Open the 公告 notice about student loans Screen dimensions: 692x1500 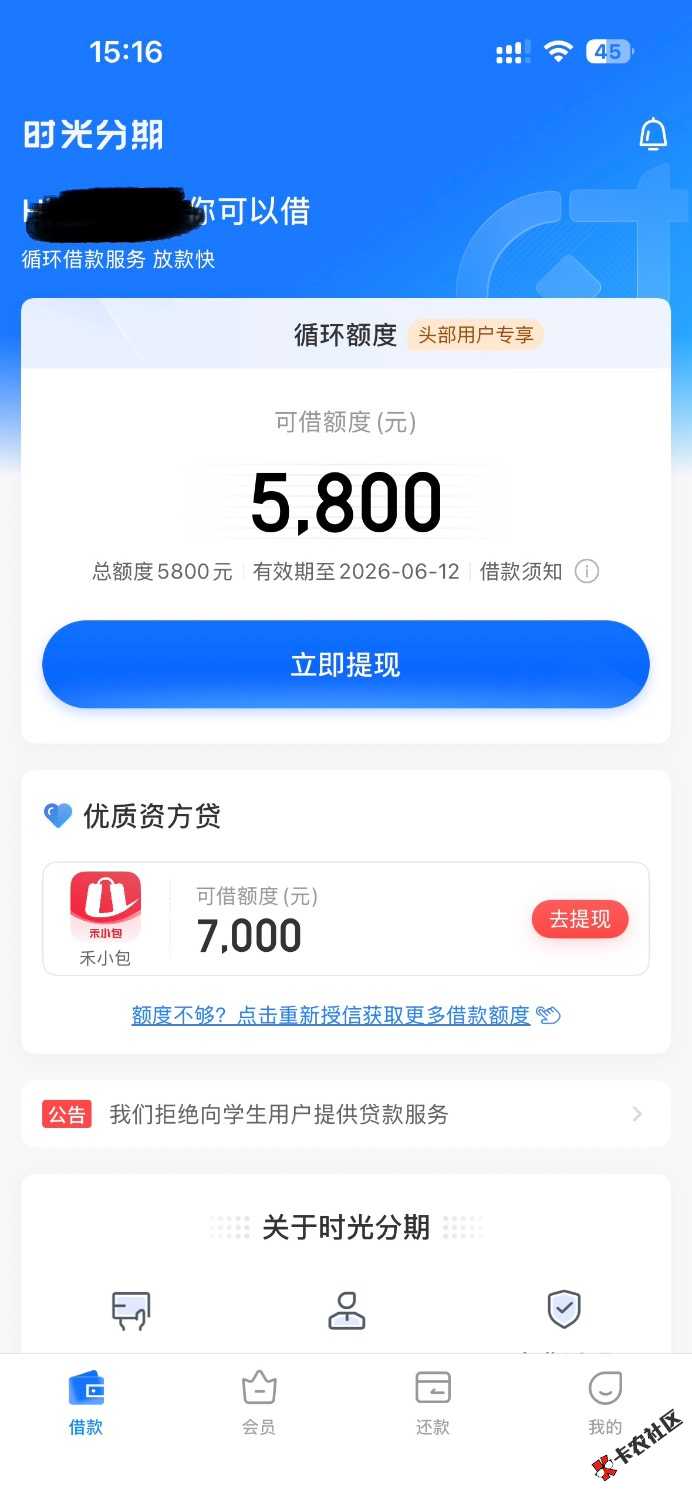(x=345, y=1114)
